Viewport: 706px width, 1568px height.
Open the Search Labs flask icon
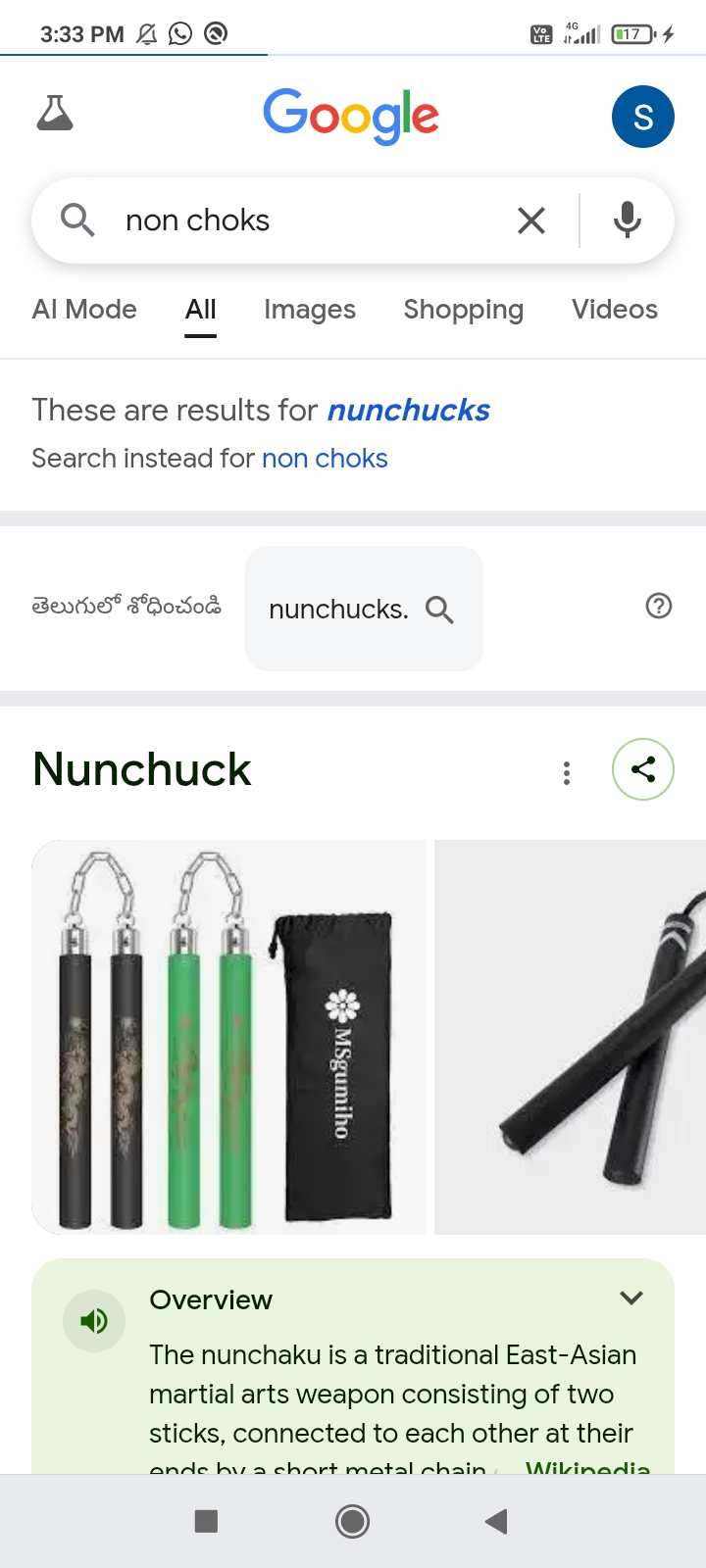(55, 115)
